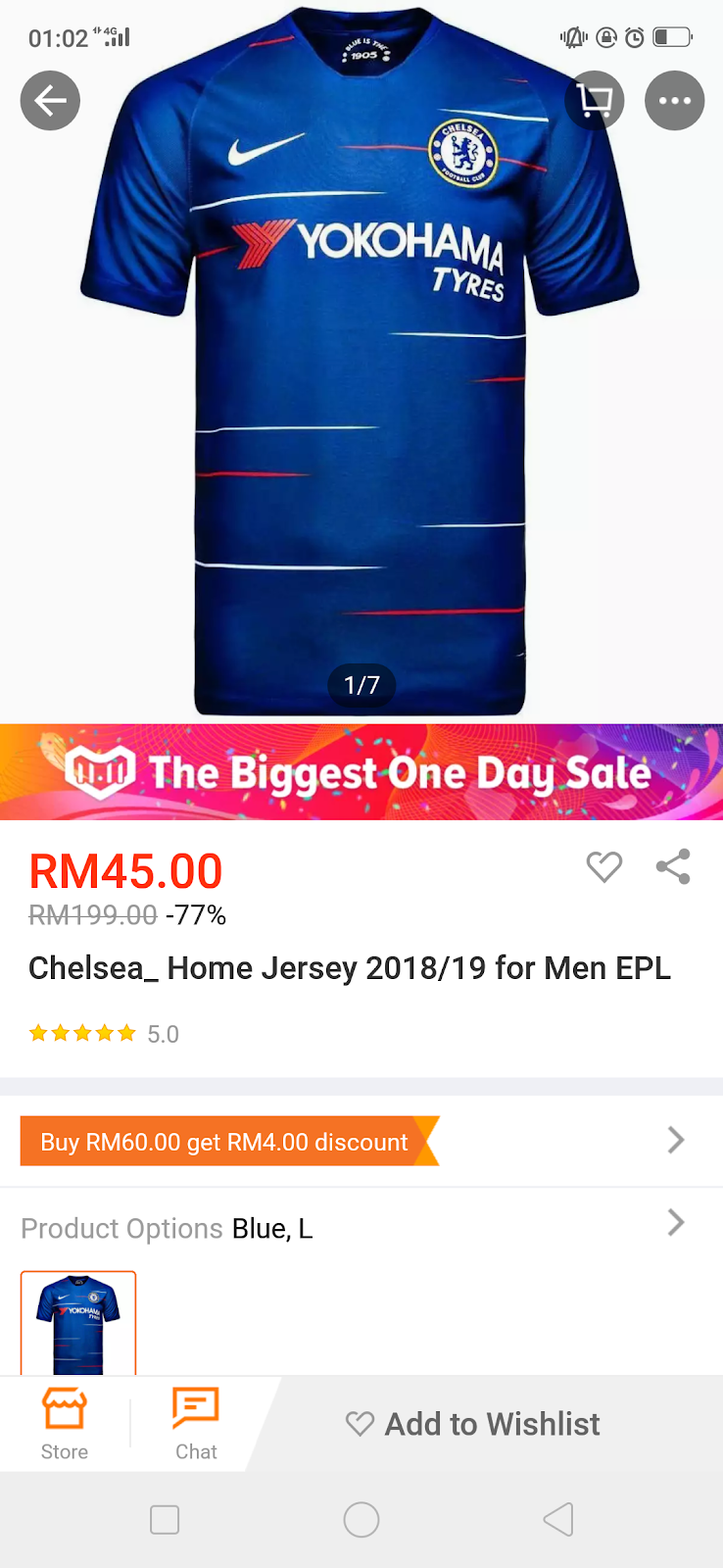Tap the system home button
Viewport: 723px width, 1568px height.
point(361,1520)
